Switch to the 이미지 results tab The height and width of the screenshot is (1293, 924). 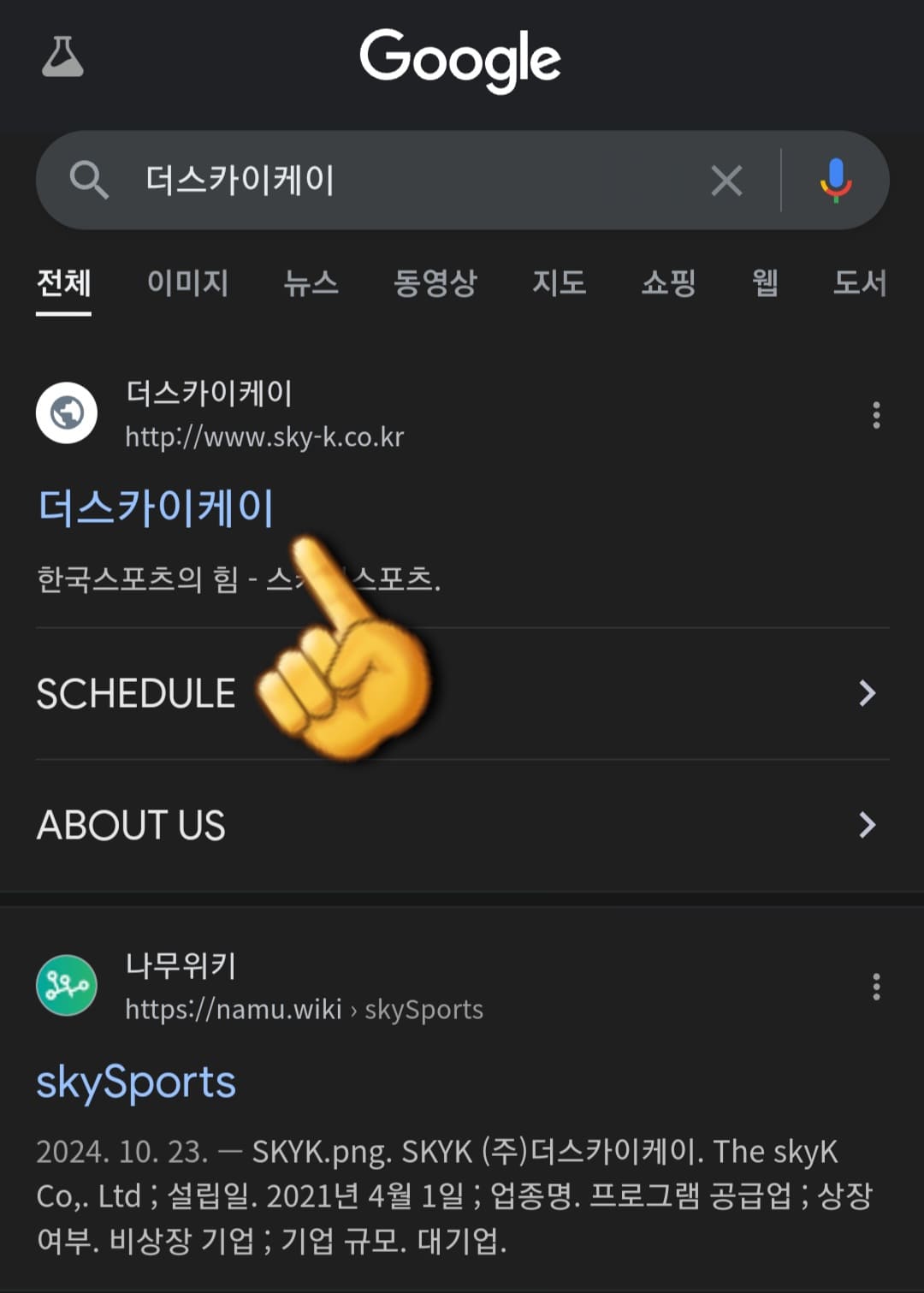coord(188,284)
